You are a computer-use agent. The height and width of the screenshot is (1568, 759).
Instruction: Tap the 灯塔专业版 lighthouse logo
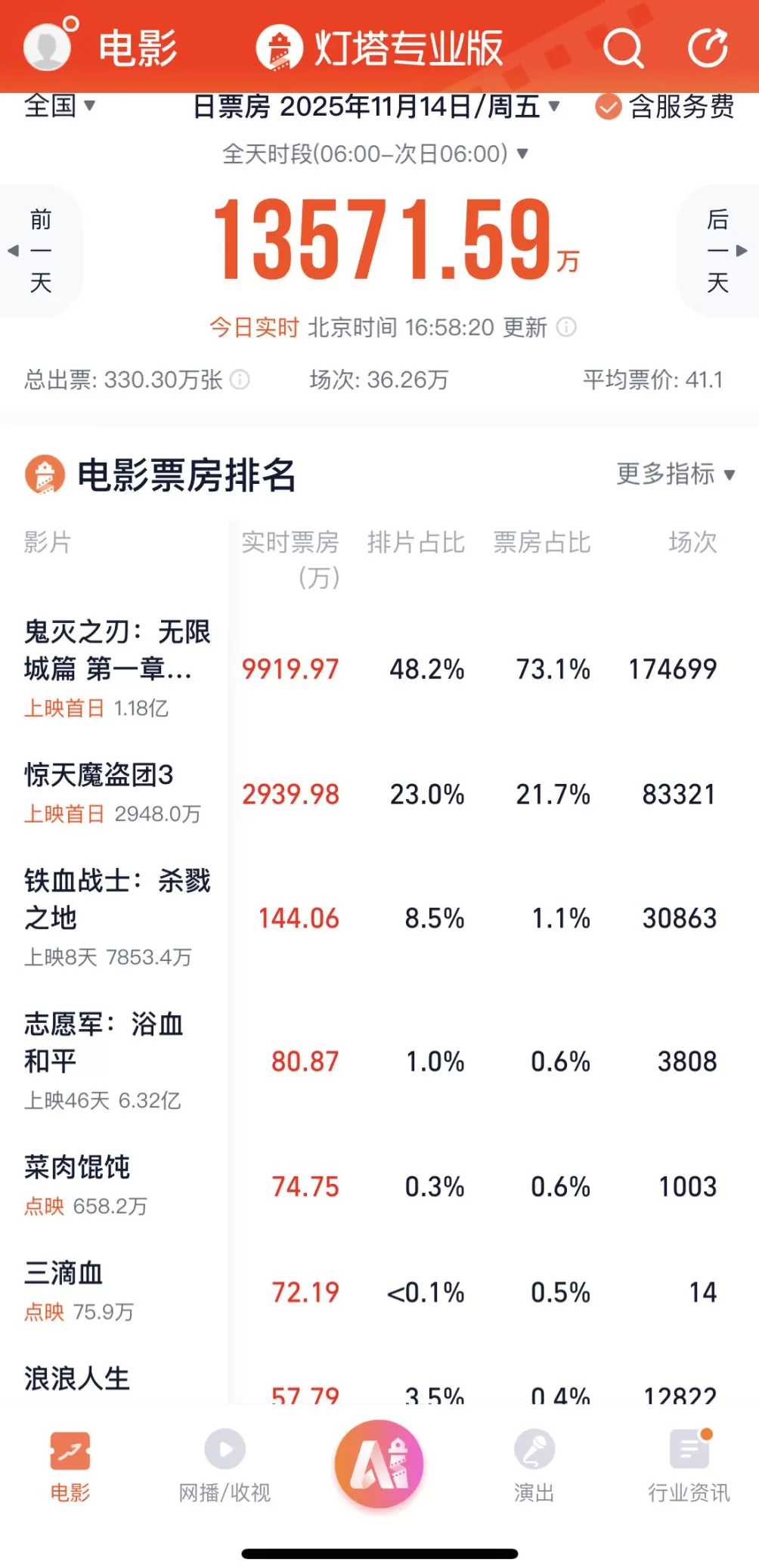pyautogui.click(x=280, y=48)
